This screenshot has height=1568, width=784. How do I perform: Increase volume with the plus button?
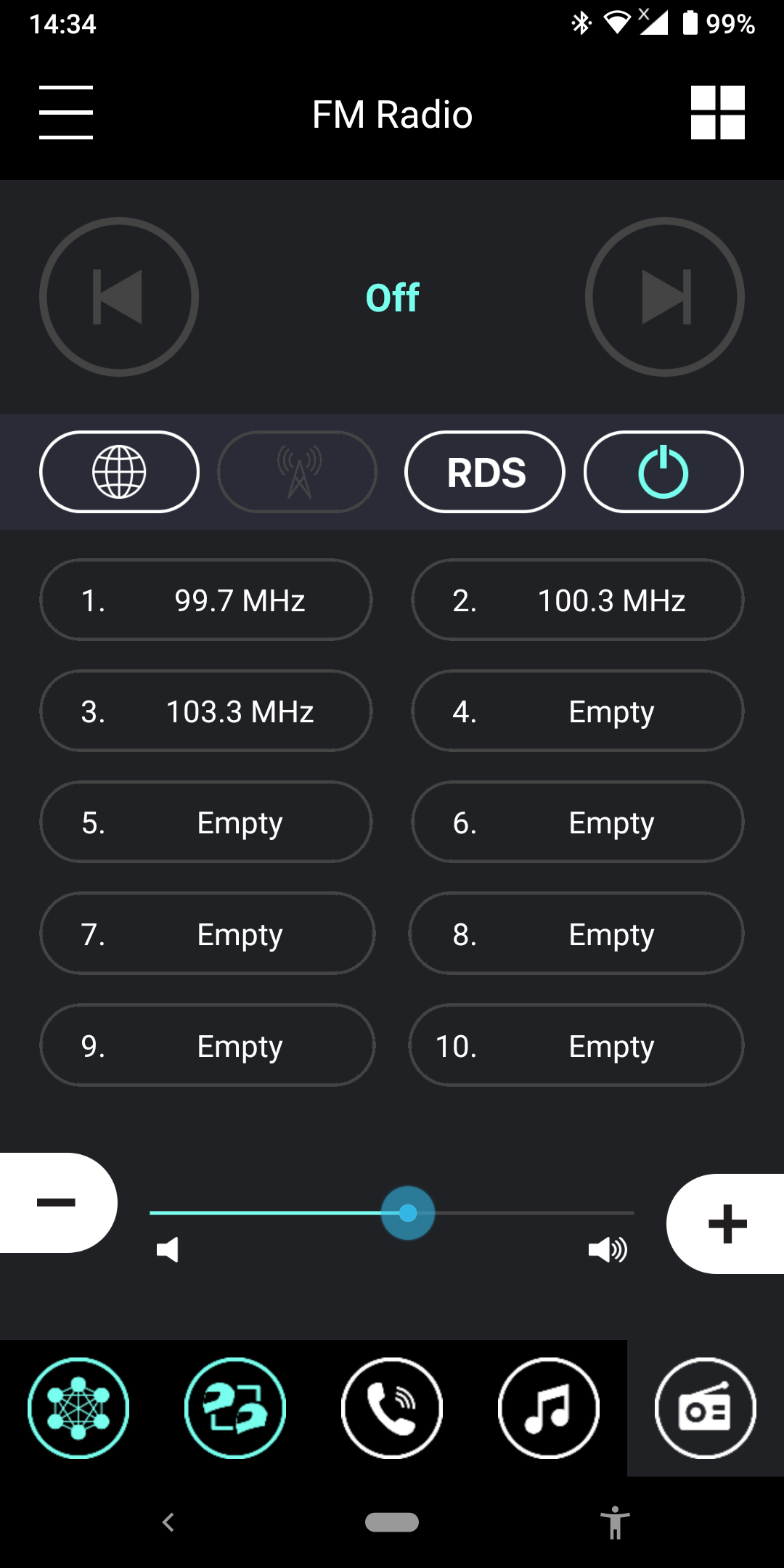pos(726,1224)
